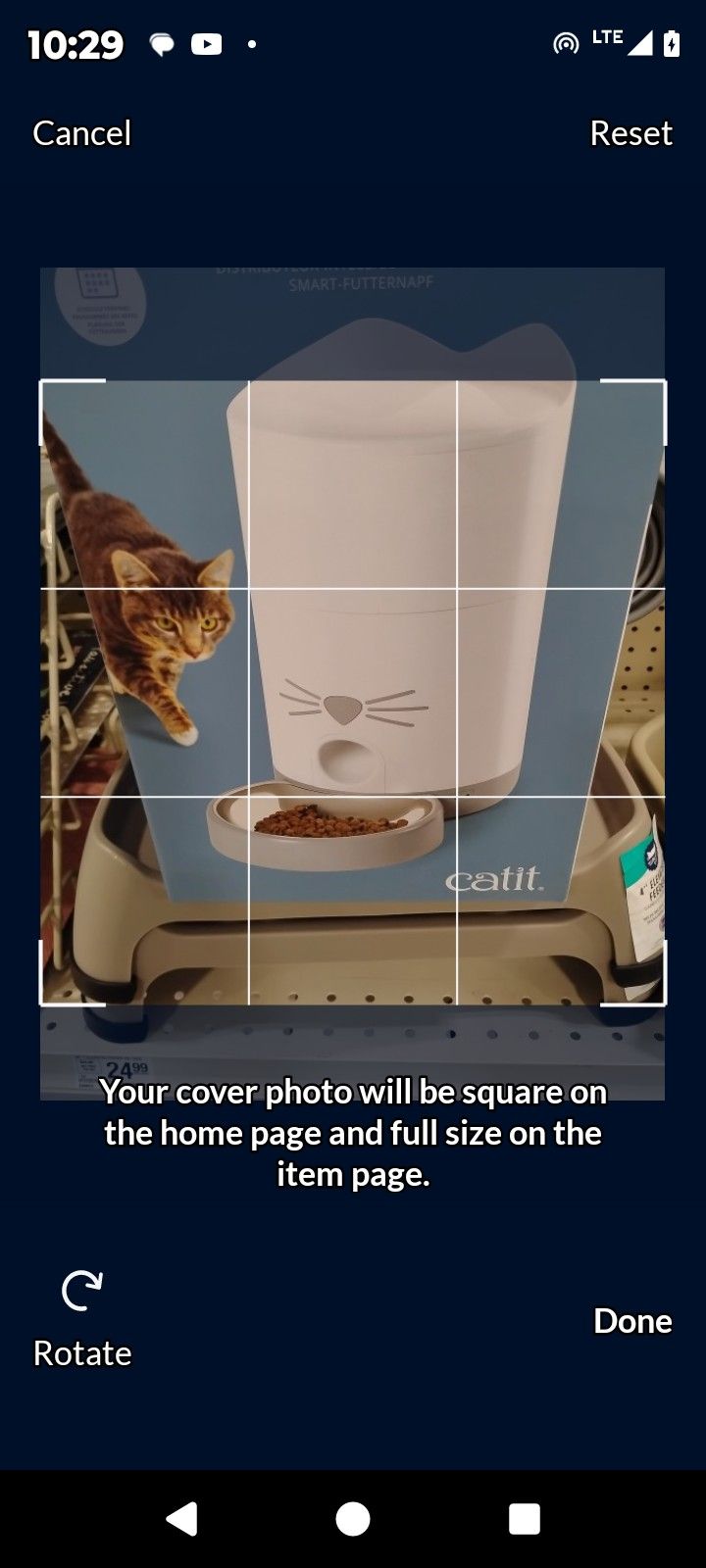Viewport: 706px width, 1568px height.
Task: Tap the chat bubble notification icon
Action: (x=160, y=43)
